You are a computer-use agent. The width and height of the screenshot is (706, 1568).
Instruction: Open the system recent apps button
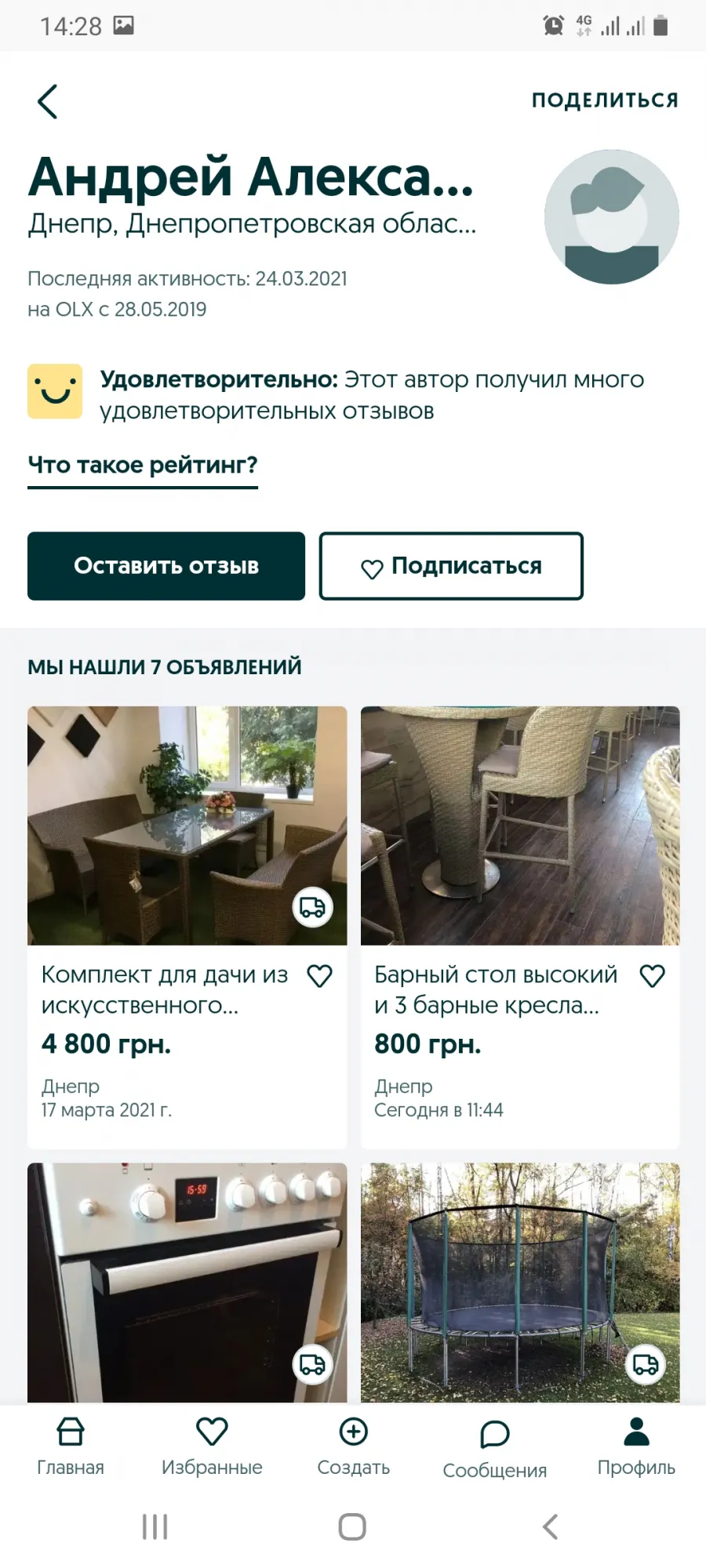point(155,1526)
